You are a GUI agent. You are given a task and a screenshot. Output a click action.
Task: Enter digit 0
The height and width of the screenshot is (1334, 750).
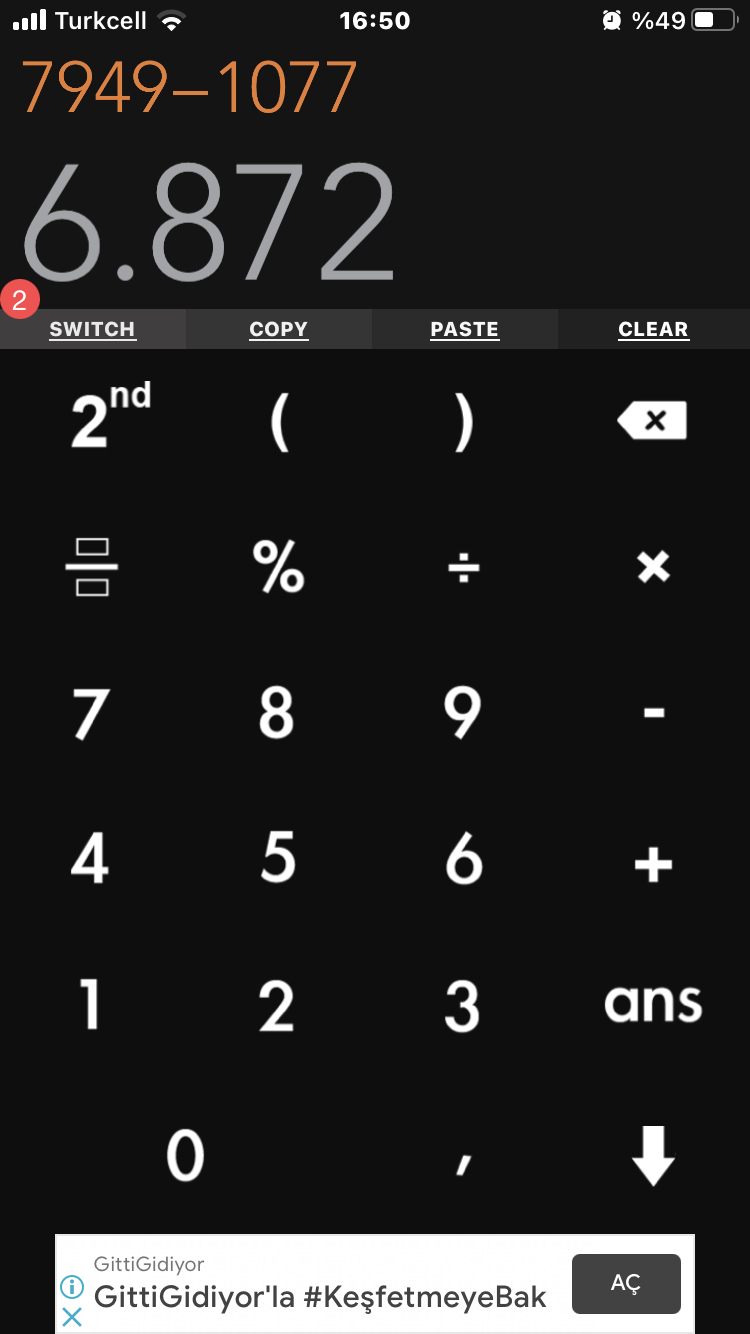tap(185, 1156)
